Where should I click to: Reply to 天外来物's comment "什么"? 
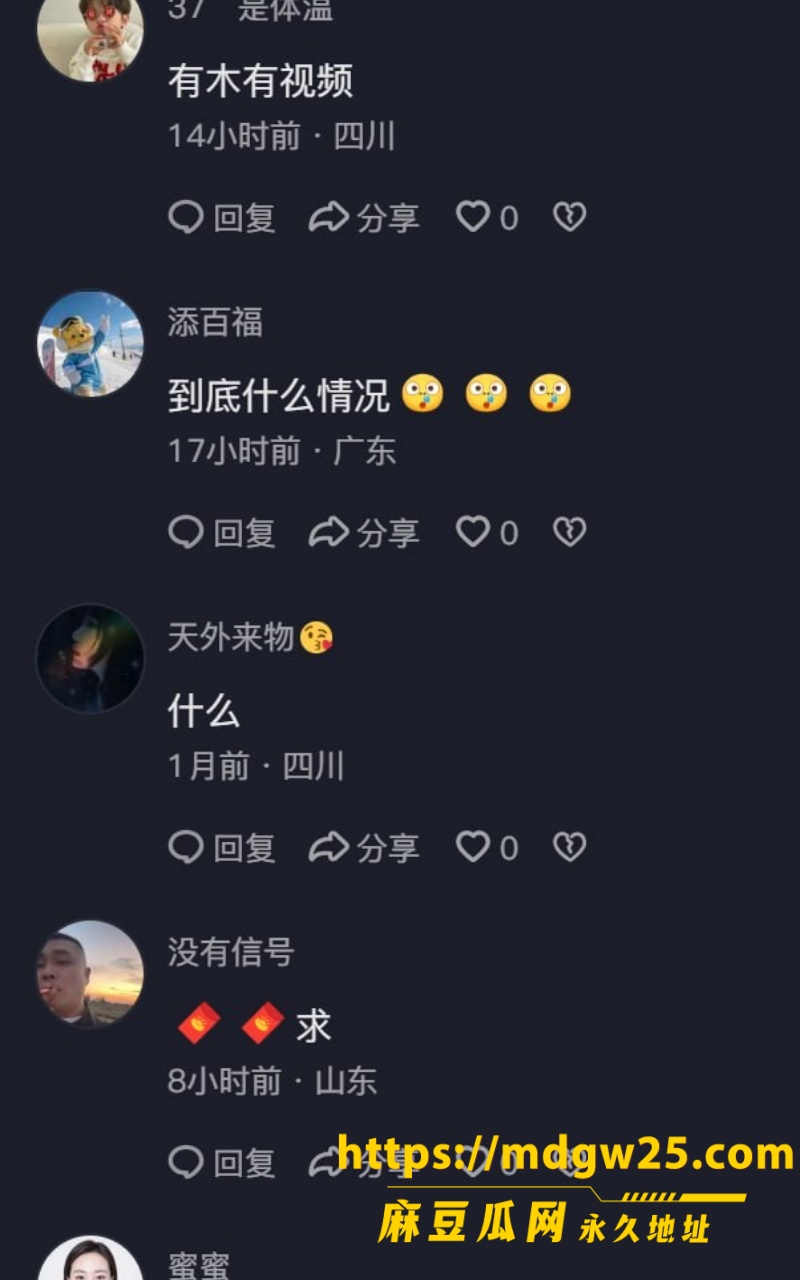[x=222, y=848]
